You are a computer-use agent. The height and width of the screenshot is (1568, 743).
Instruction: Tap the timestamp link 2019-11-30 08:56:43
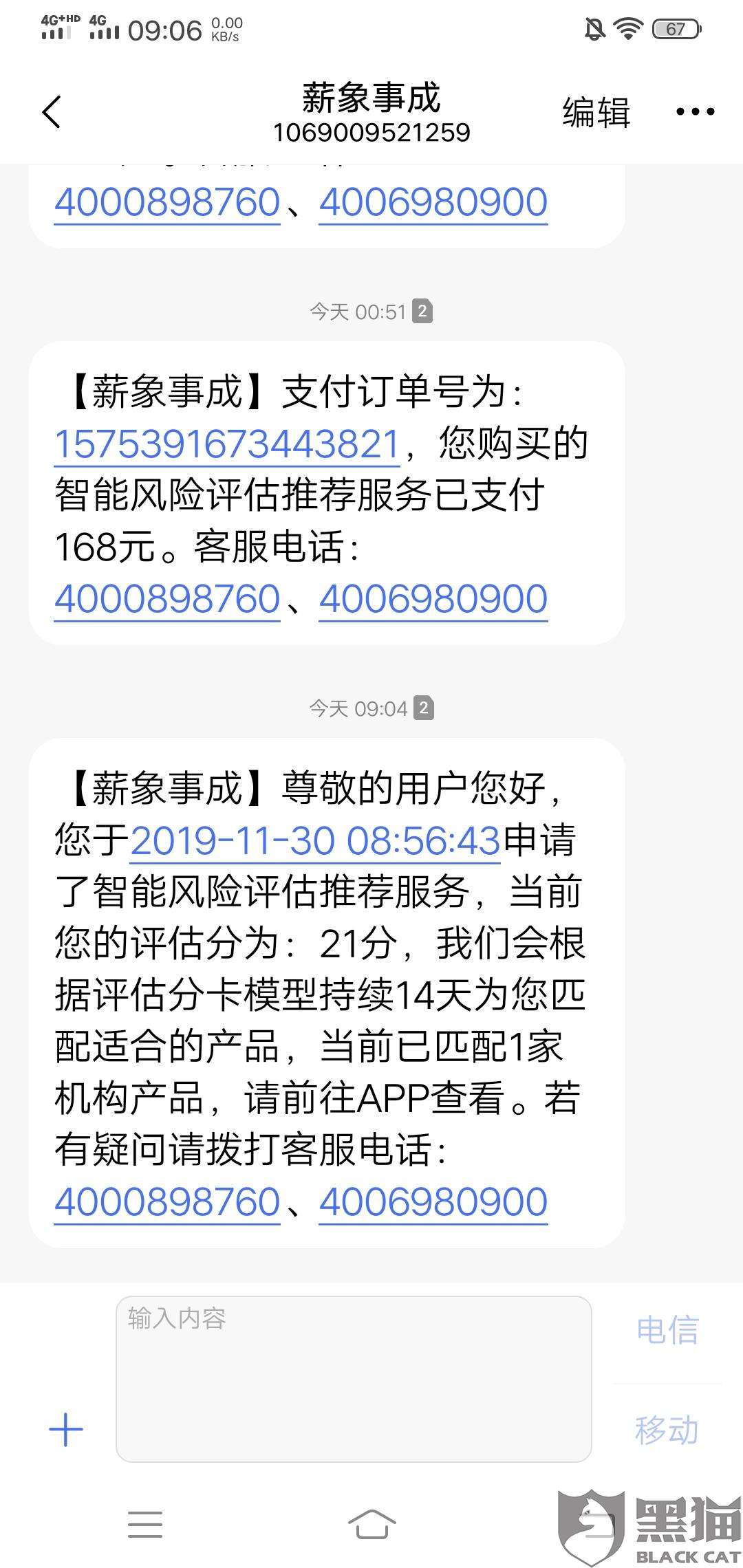click(316, 840)
